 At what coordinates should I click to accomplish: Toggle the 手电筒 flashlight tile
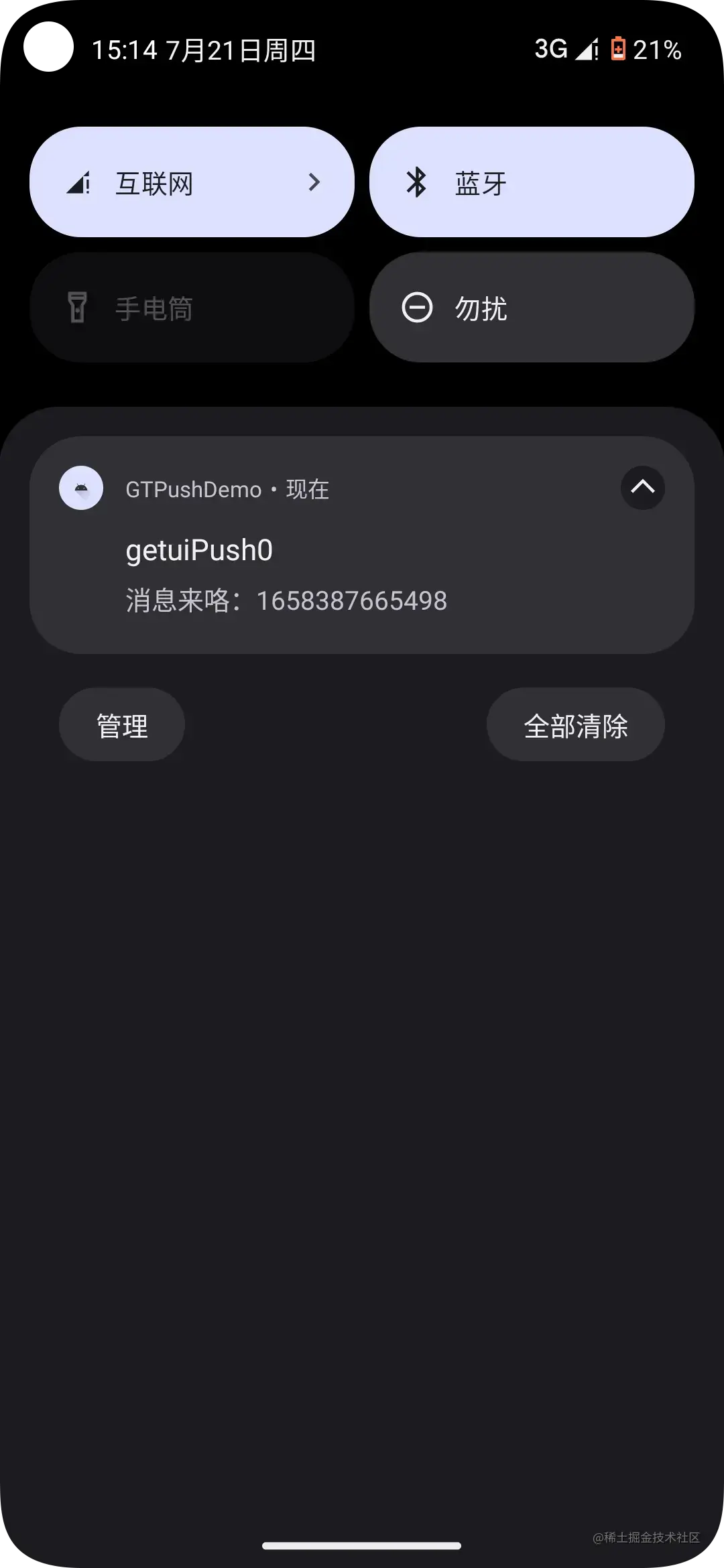point(192,308)
